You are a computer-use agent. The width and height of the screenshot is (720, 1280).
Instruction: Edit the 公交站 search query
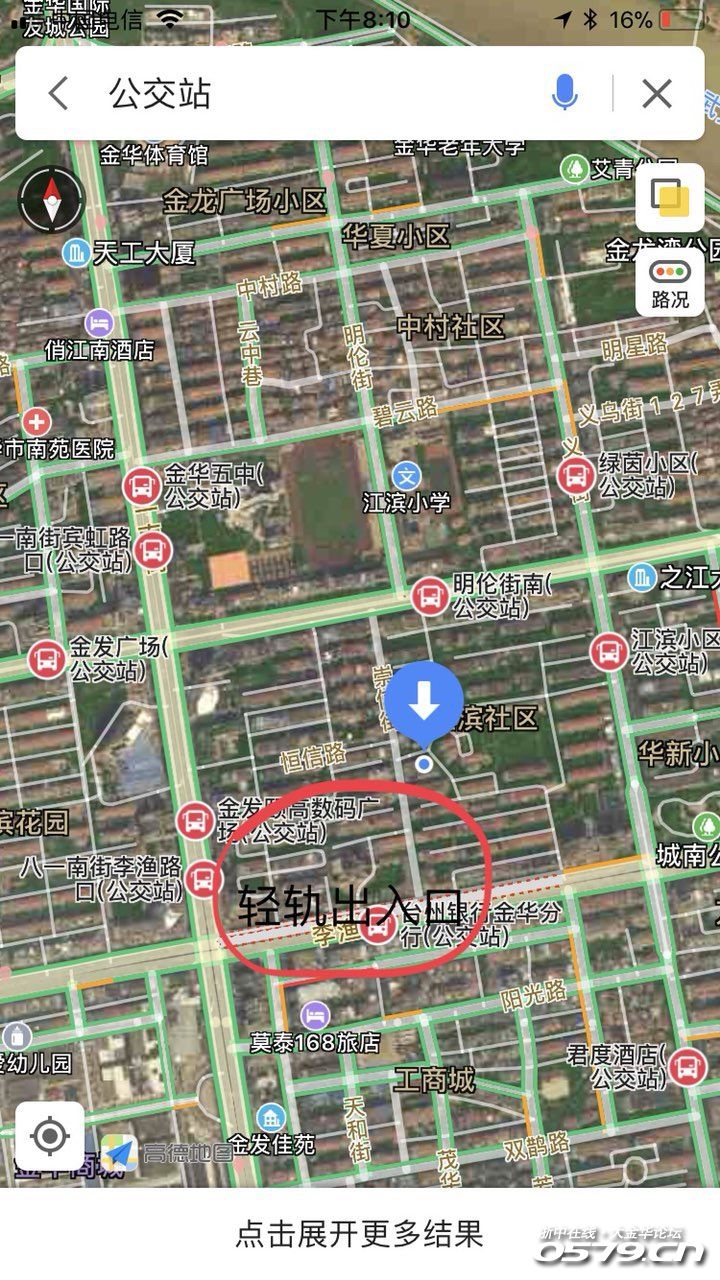(300, 94)
